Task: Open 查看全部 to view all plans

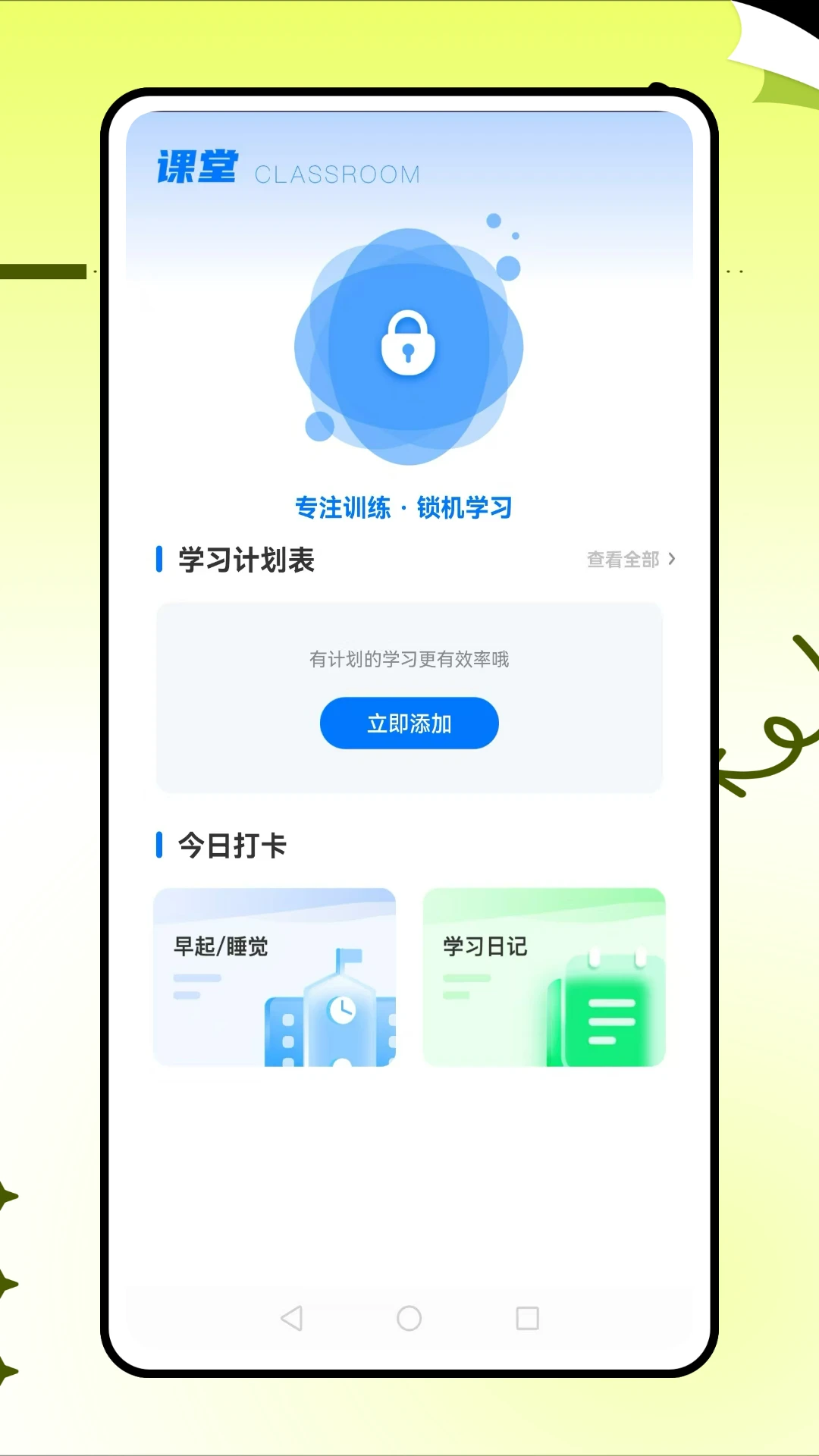Action: (x=623, y=560)
